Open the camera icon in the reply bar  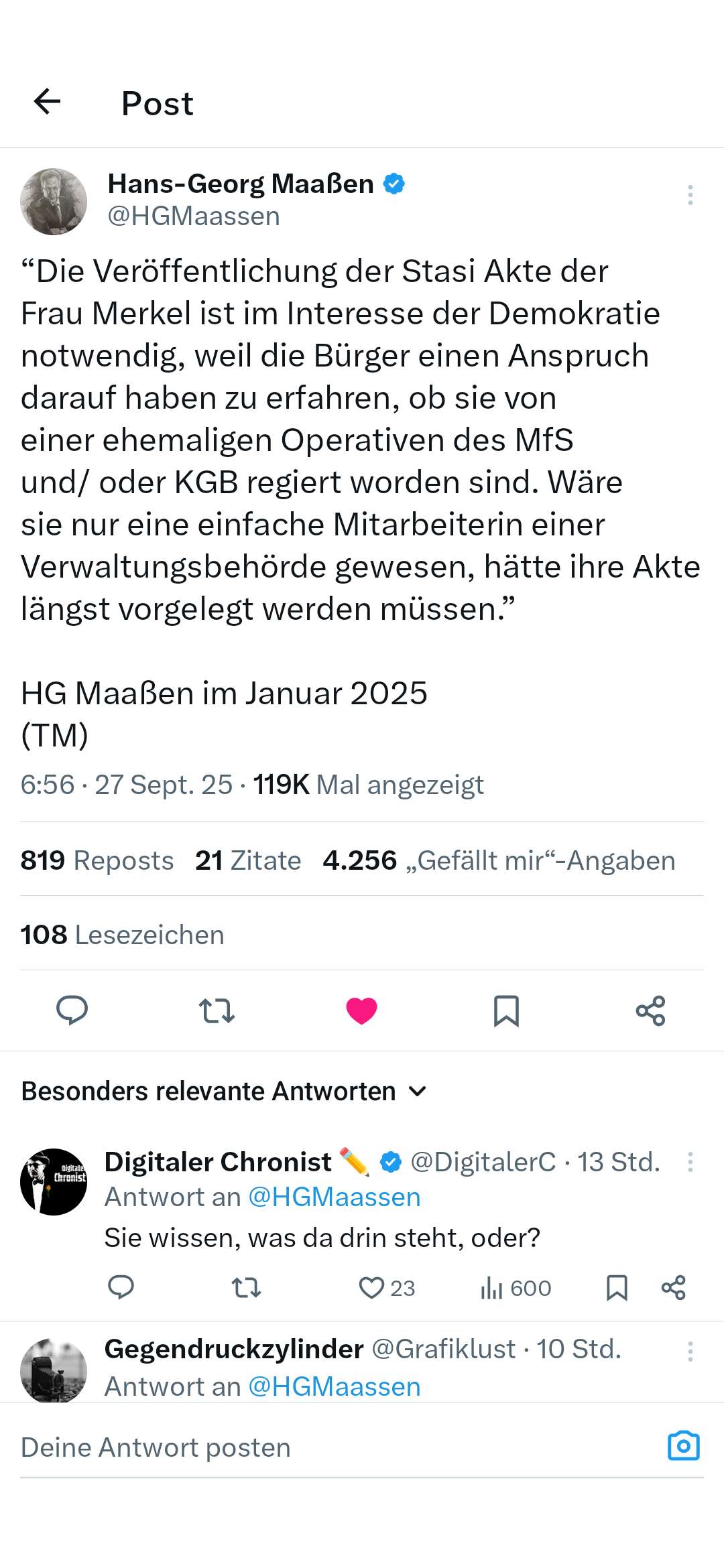point(683,1446)
